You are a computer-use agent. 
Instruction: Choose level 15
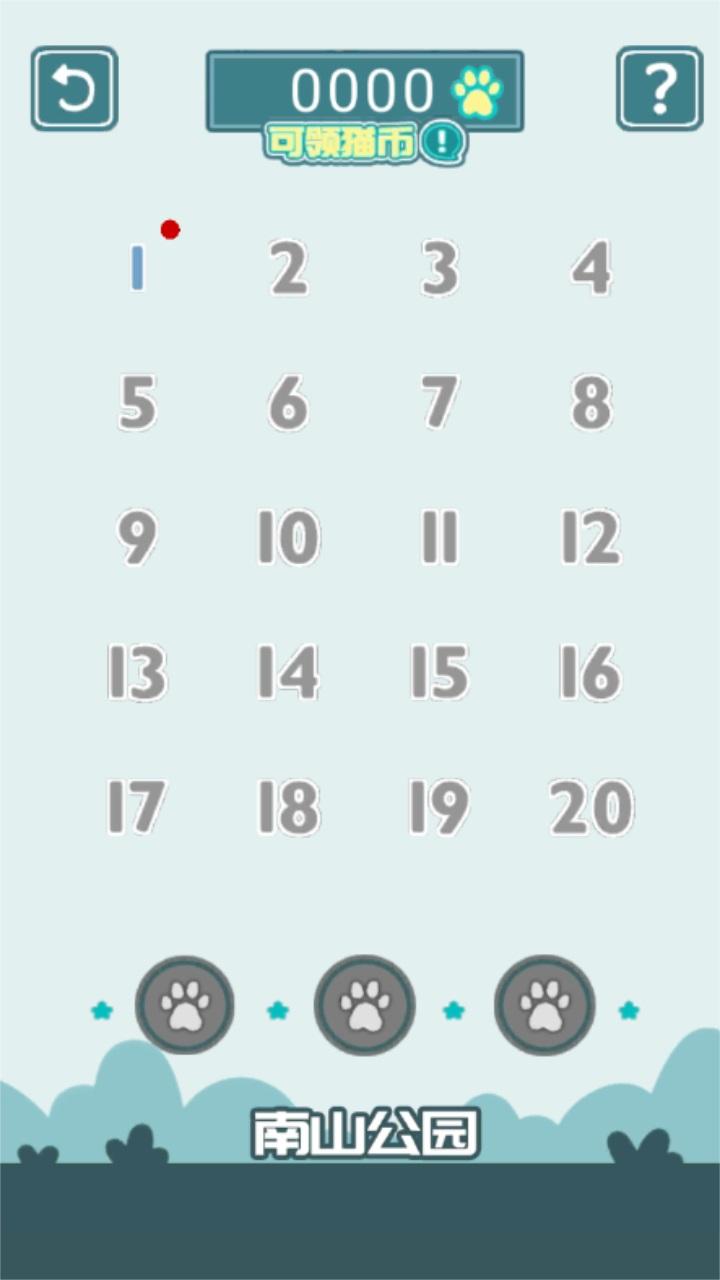pos(440,671)
